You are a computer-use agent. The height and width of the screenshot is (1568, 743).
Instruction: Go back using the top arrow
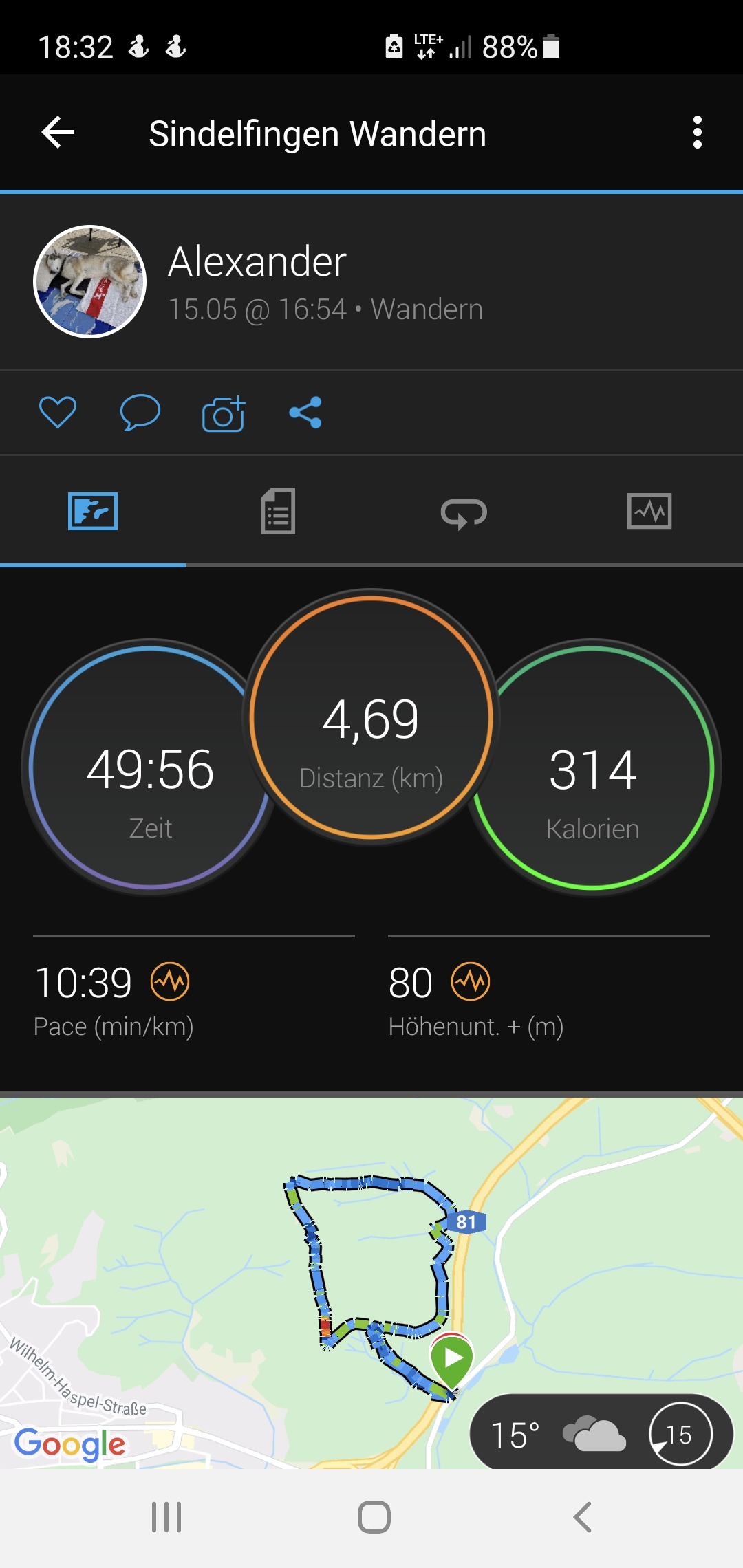coord(58,133)
